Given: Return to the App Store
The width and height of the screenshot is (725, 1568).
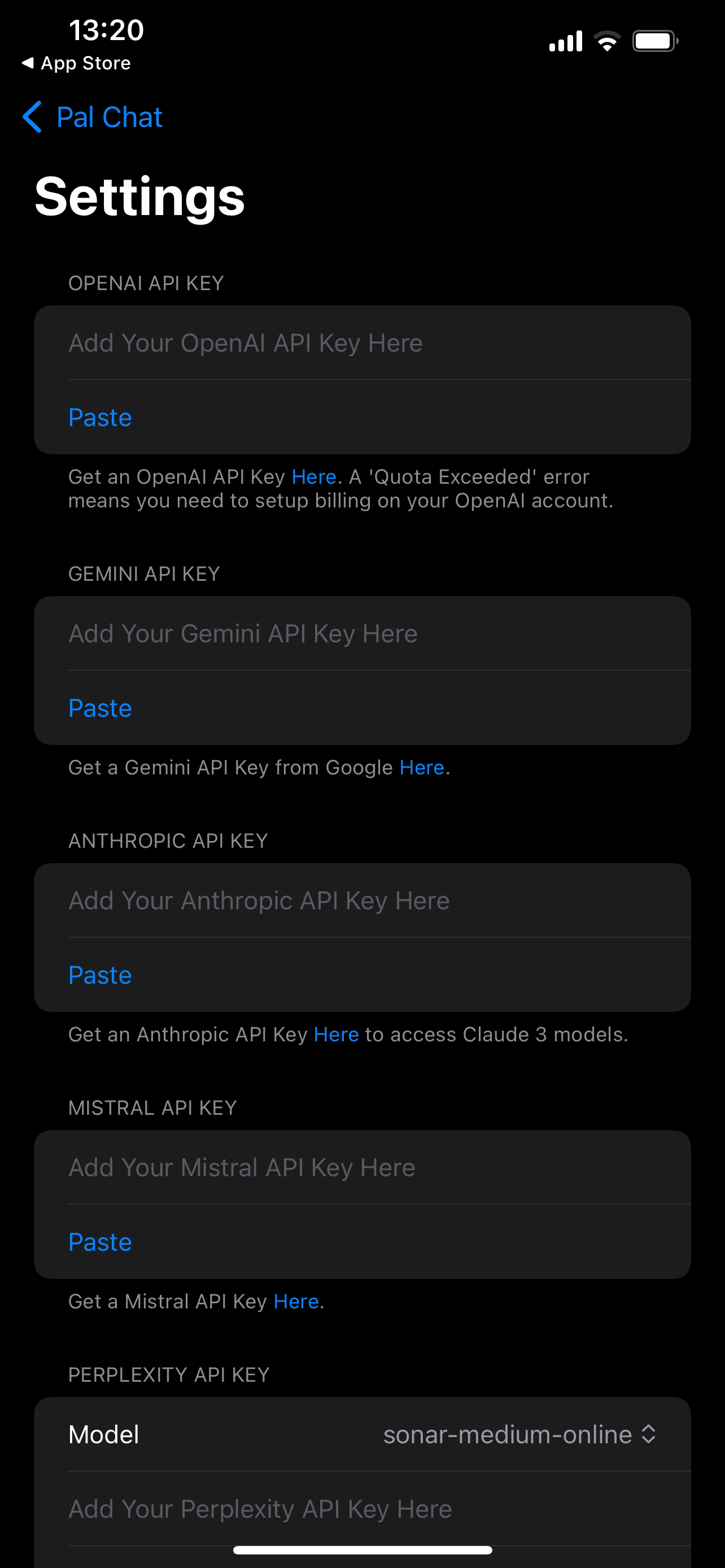Looking at the screenshot, I should point(77,63).
